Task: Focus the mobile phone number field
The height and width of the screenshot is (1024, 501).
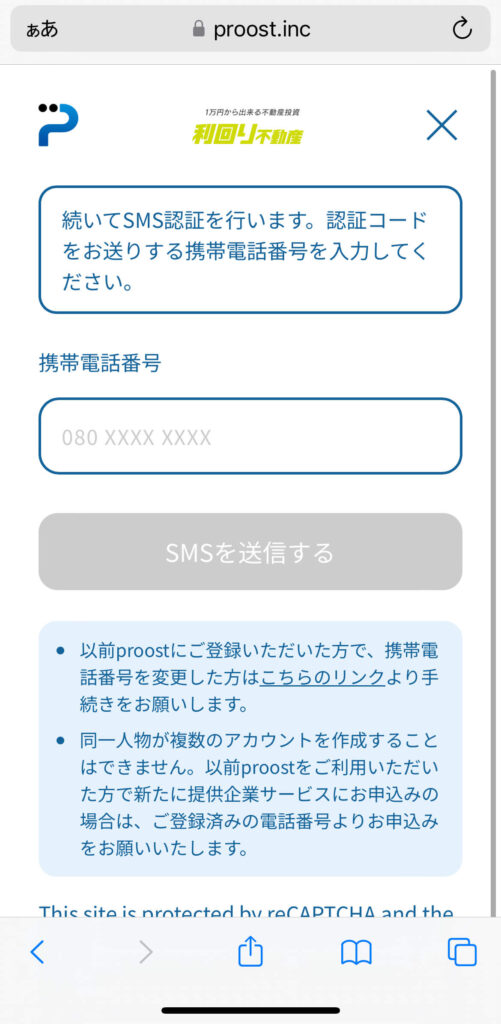Action: (250, 436)
